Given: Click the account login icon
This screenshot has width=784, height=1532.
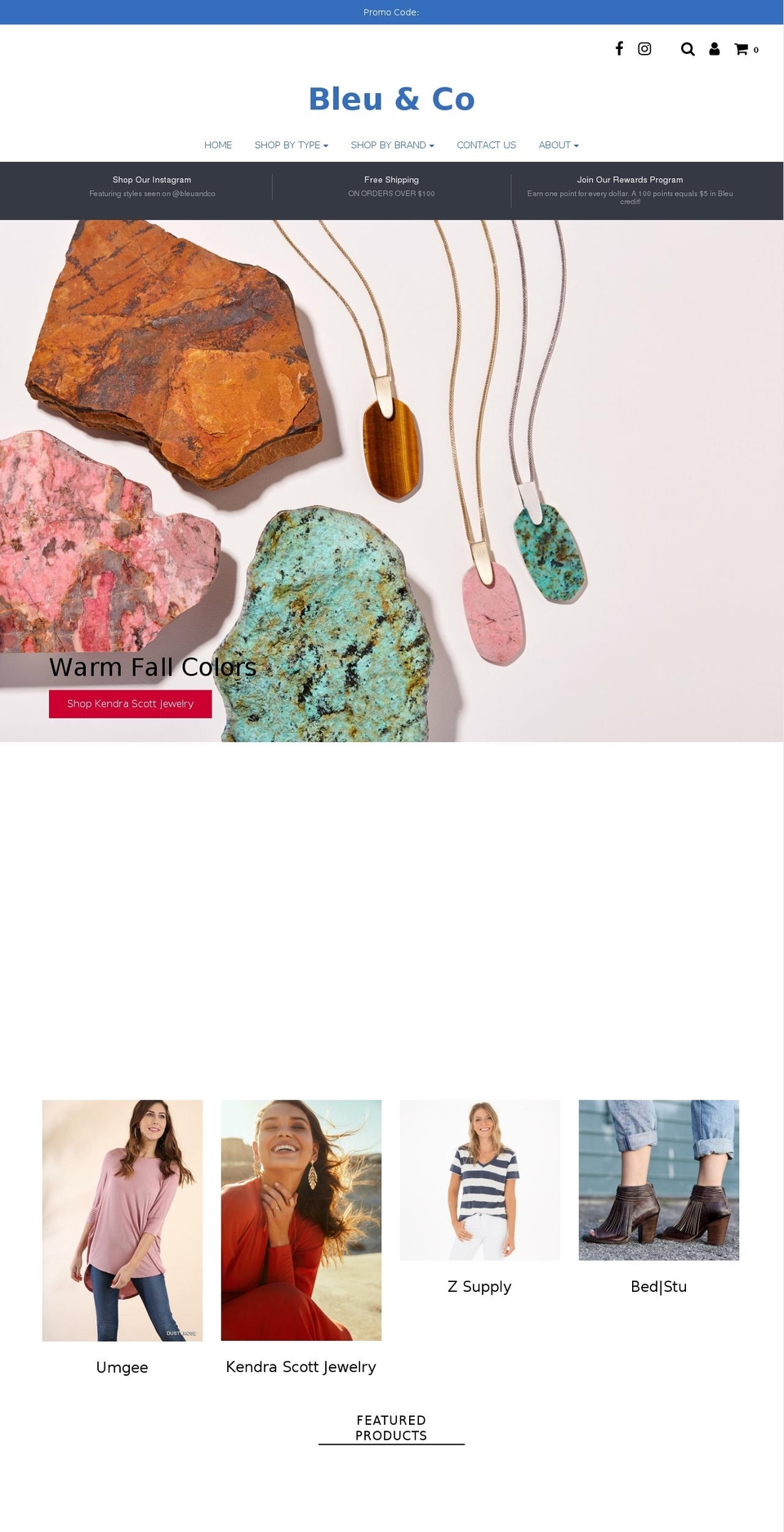Looking at the screenshot, I should pos(714,49).
